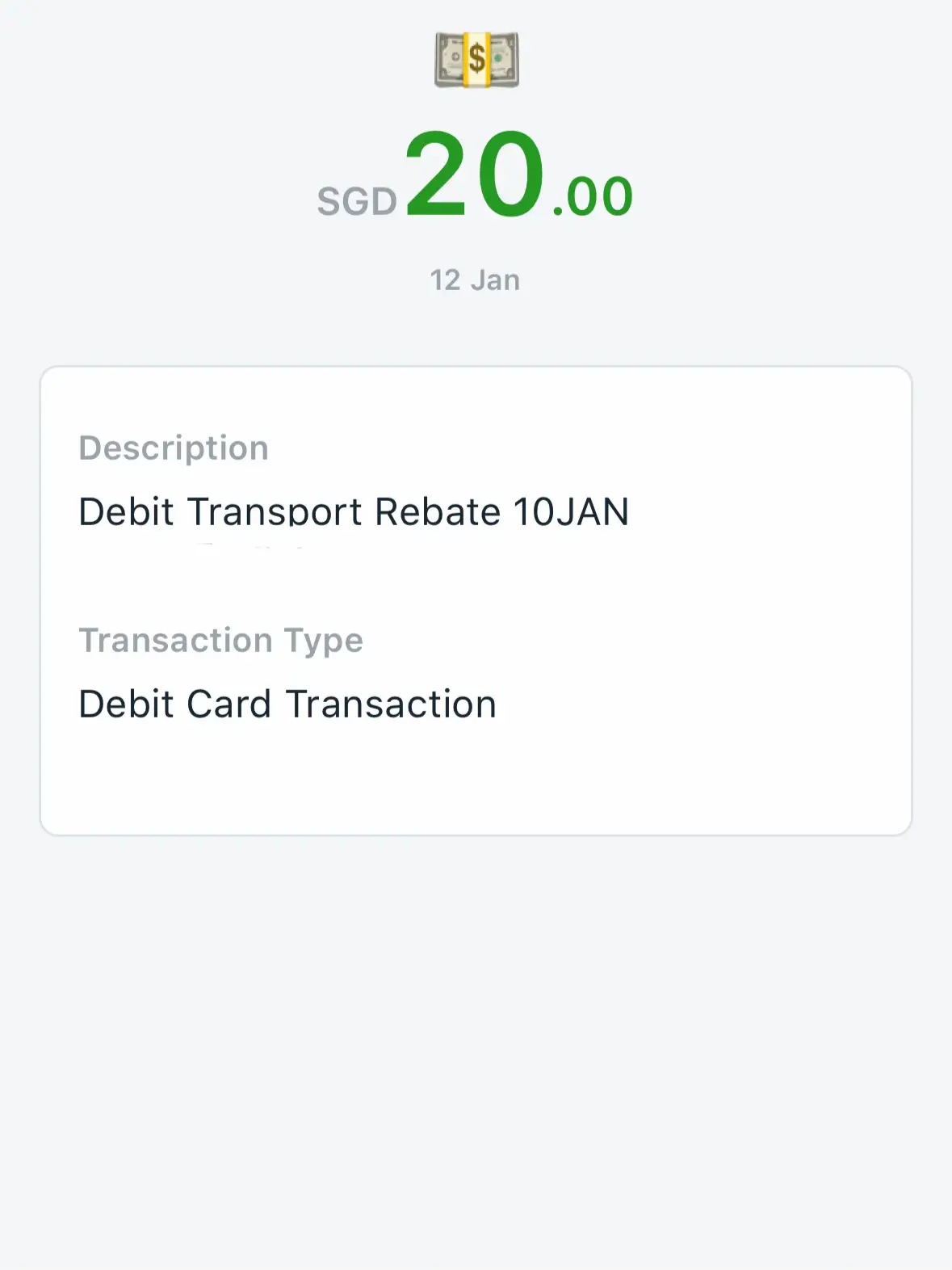
Task: Tap the dollar banknote graphic above the amount
Action: pos(476,61)
